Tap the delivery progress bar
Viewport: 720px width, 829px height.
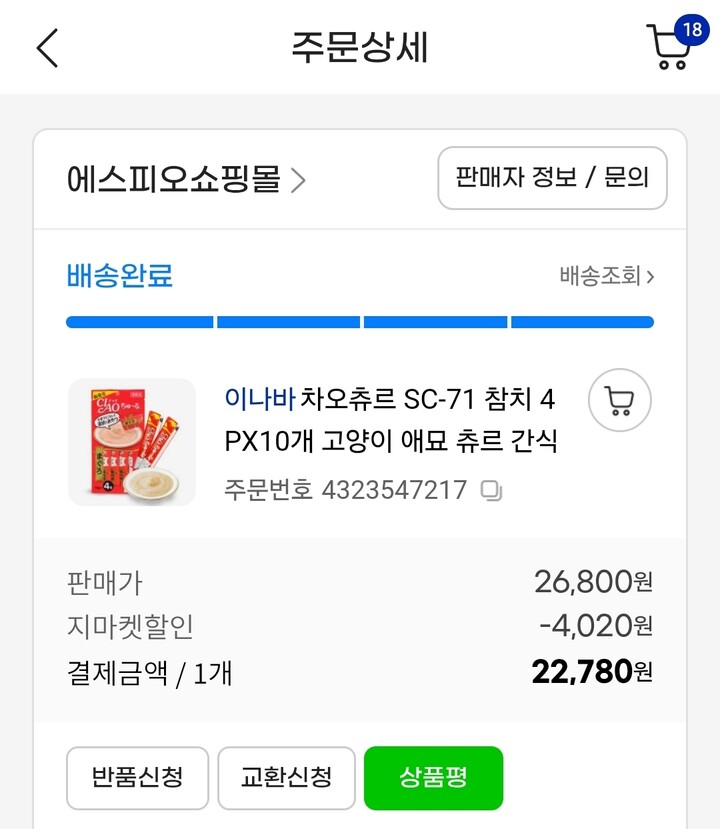tap(360, 321)
